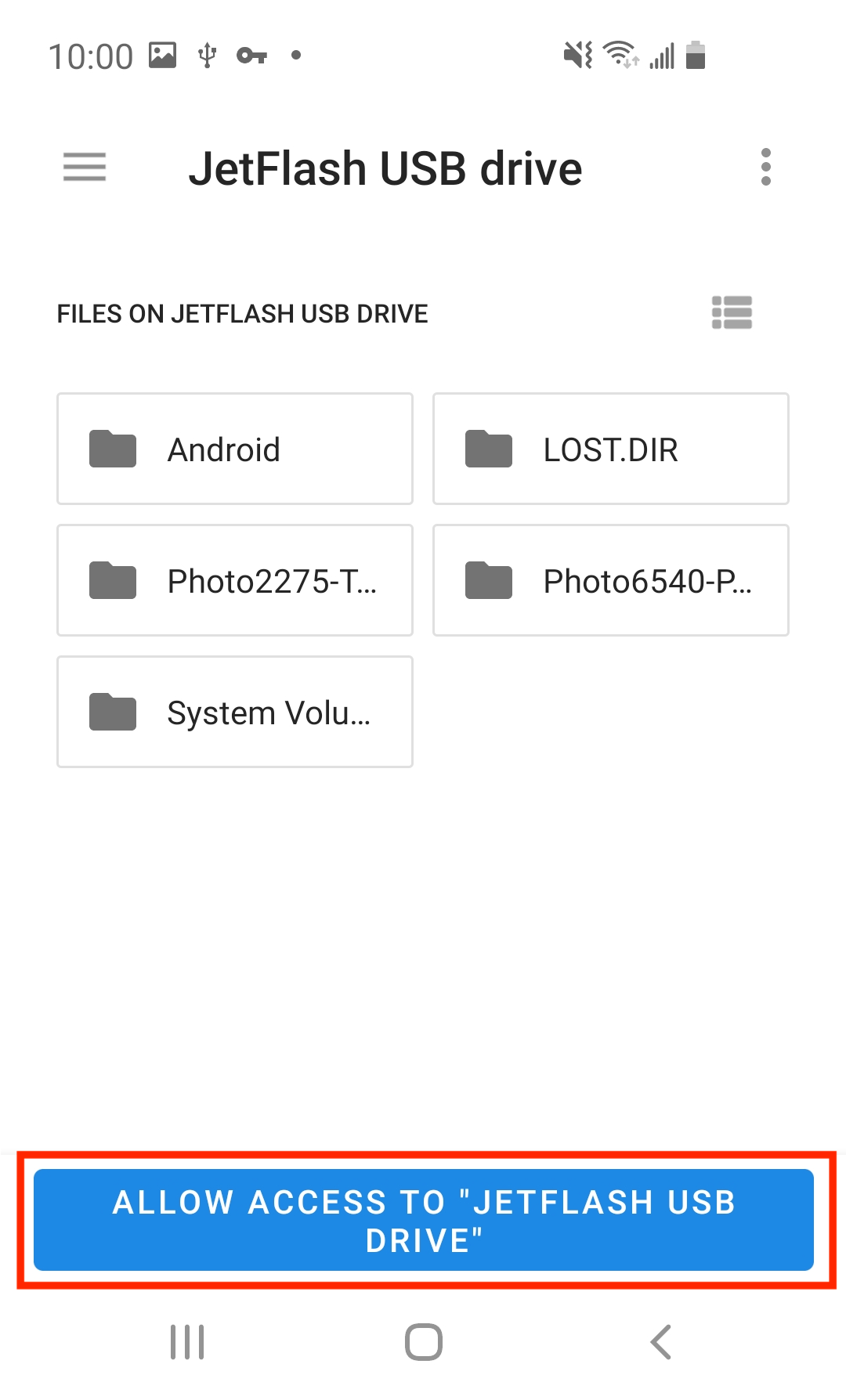Switch to list view layout
This screenshot has height=1400, width=846.
coord(732,312)
